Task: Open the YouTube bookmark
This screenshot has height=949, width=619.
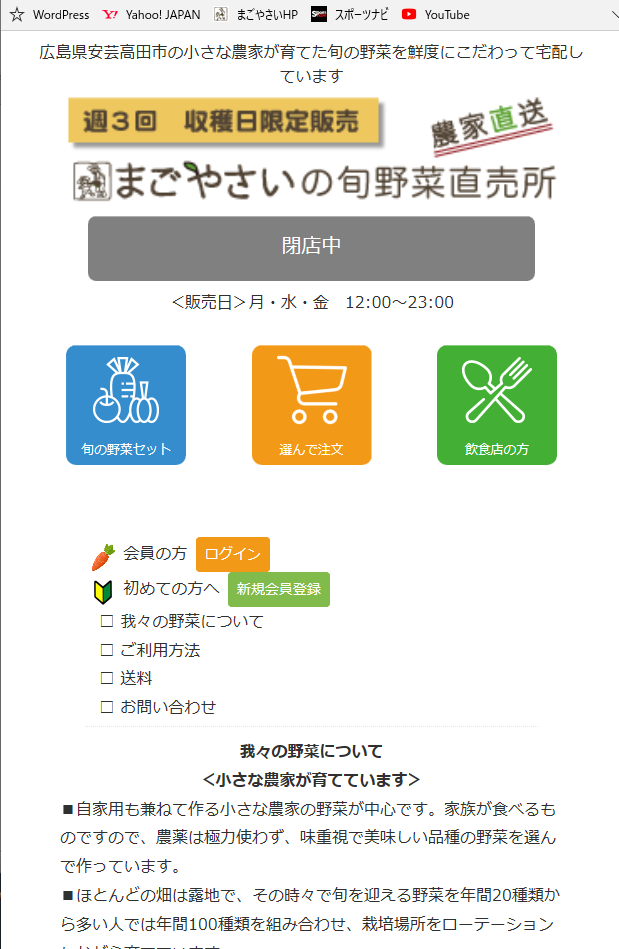Action: point(436,14)
